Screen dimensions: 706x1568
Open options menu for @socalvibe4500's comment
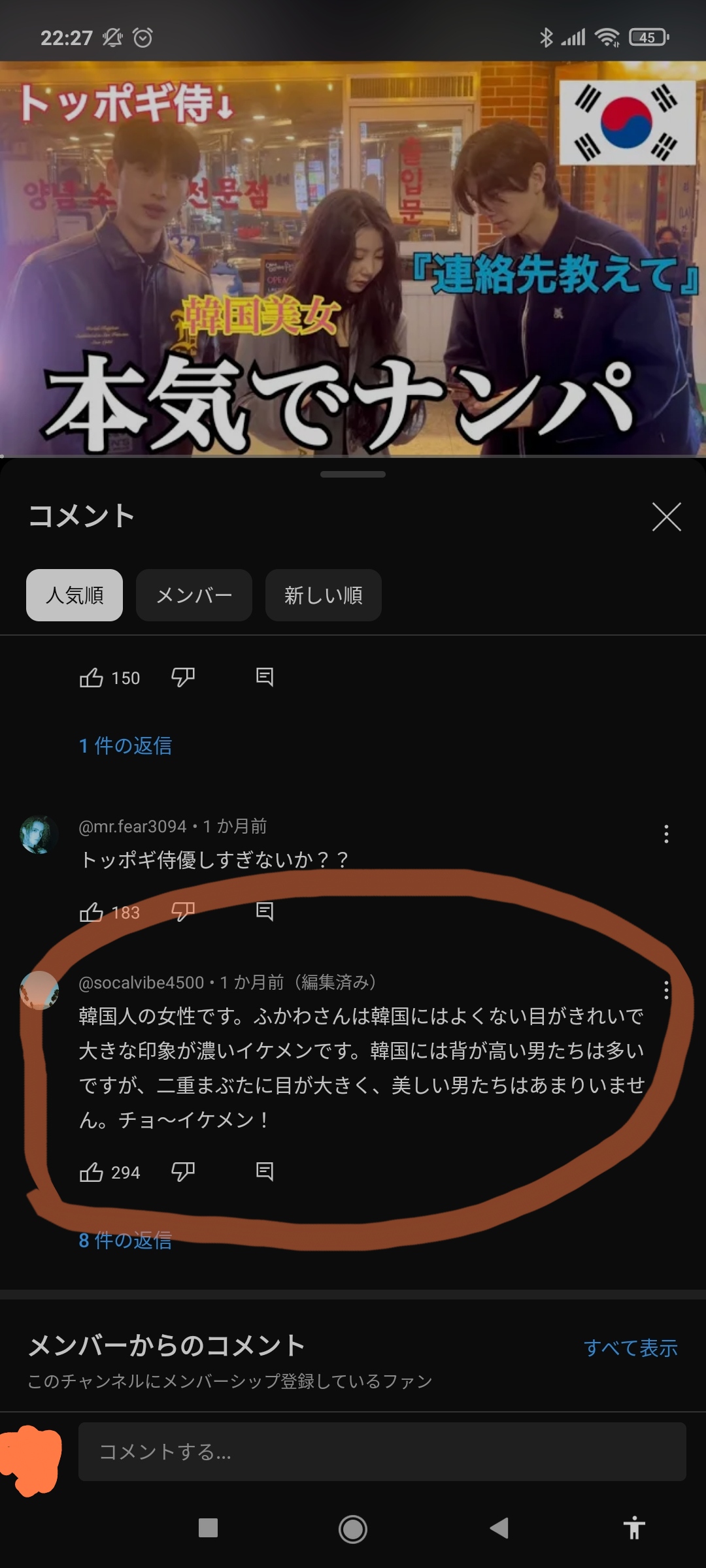(x=666, y=990)
